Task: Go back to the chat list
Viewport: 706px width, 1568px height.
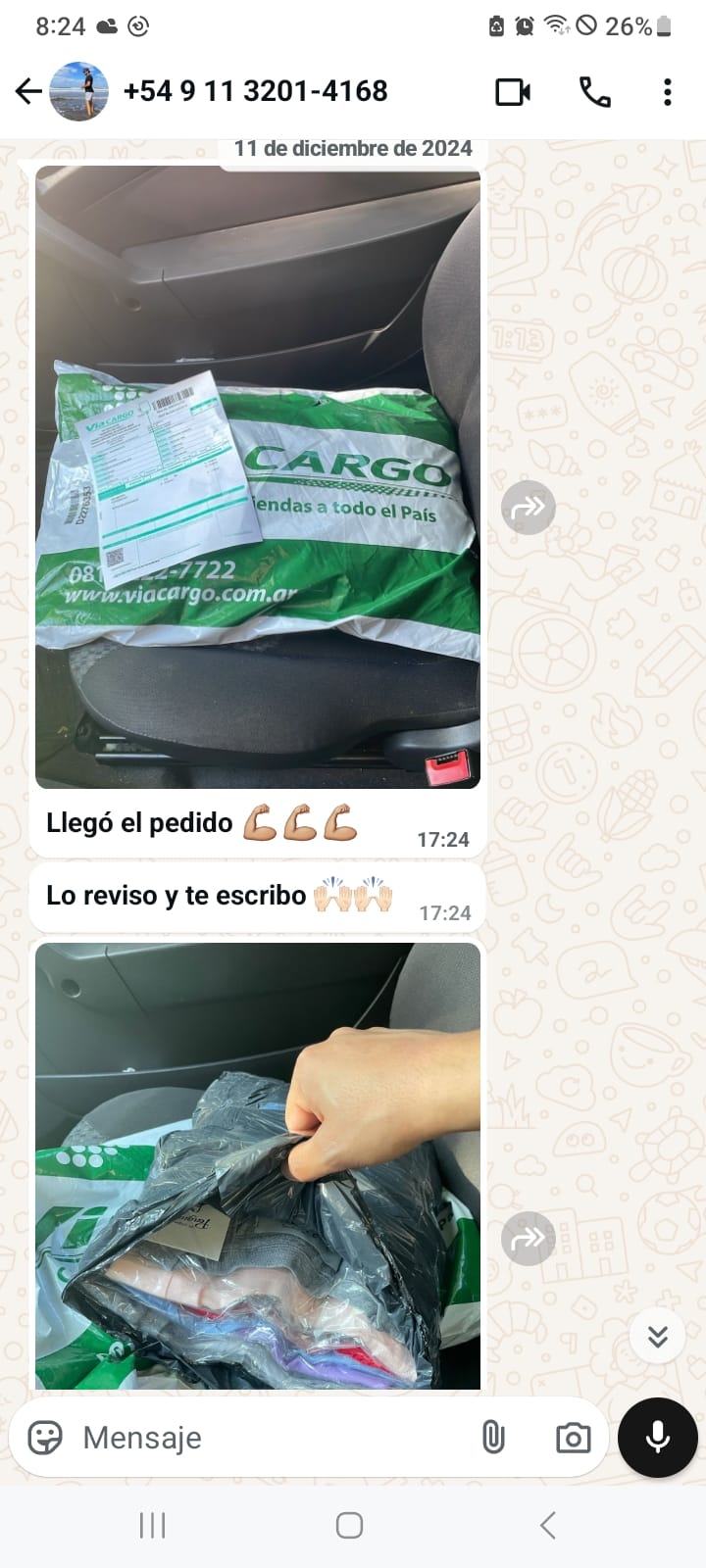Action: coord(28,91)
